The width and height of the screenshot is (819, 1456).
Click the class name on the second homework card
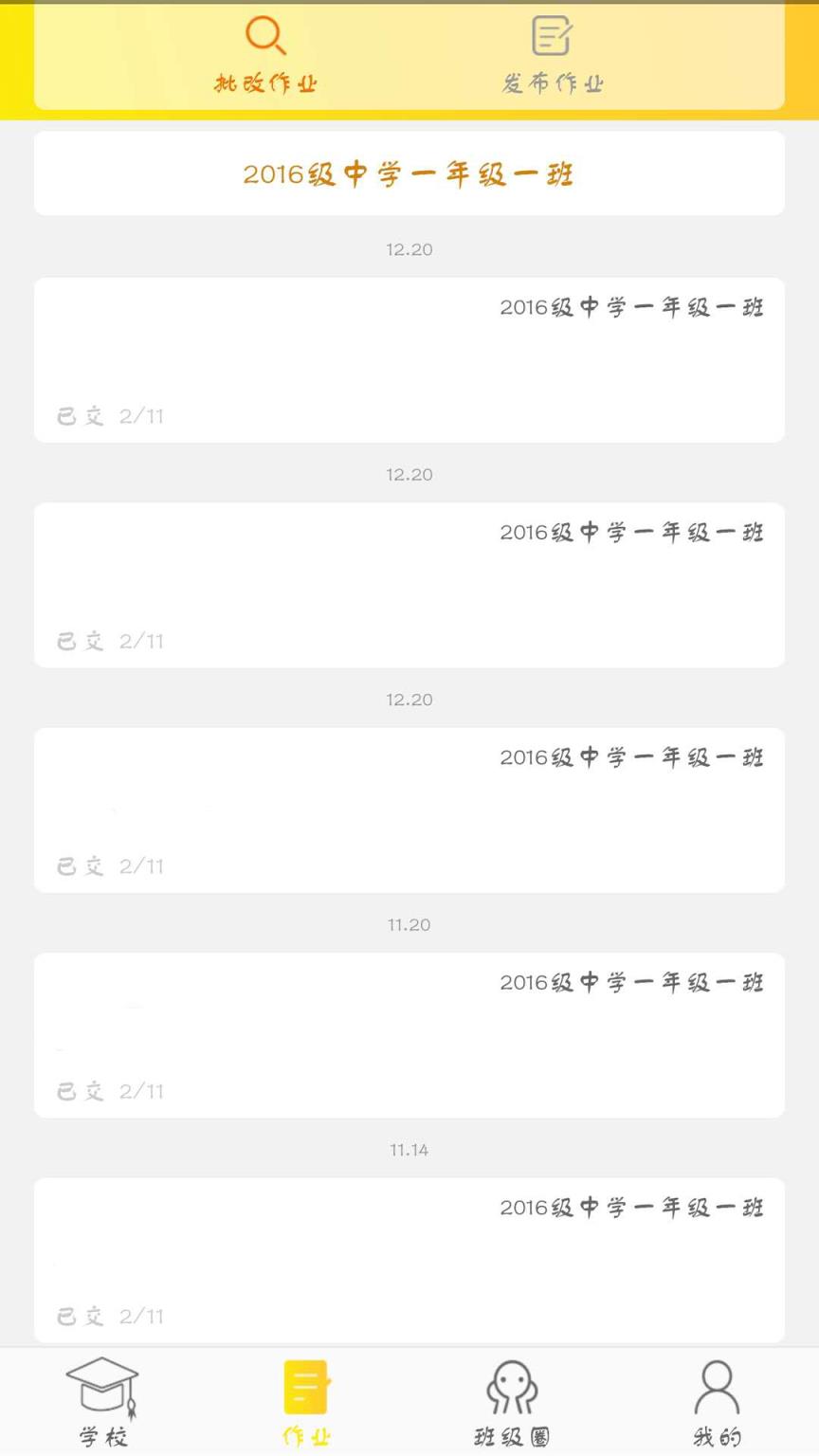coord(632,532)
